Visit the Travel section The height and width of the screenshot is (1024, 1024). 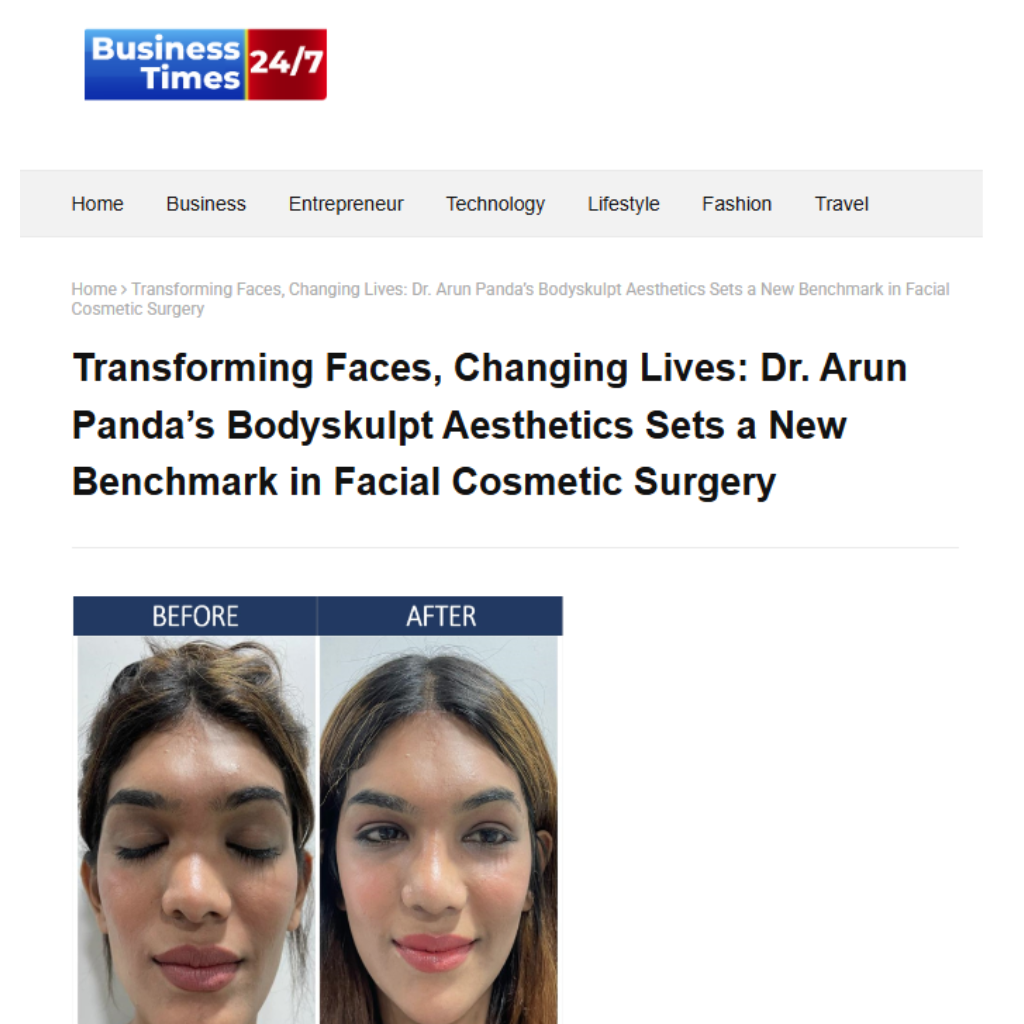pos(841,204)
